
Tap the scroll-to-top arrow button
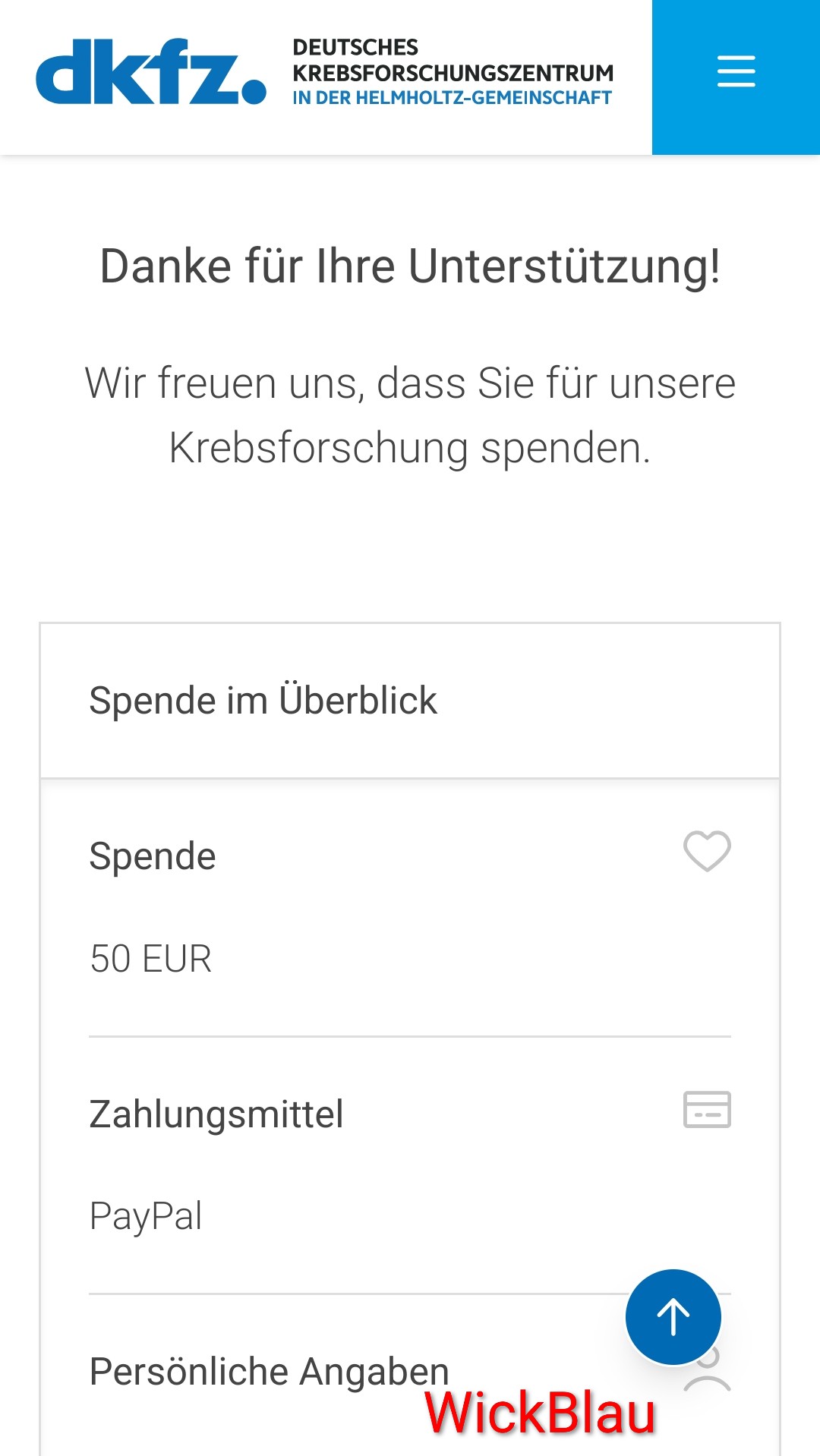coord(673,1317)
